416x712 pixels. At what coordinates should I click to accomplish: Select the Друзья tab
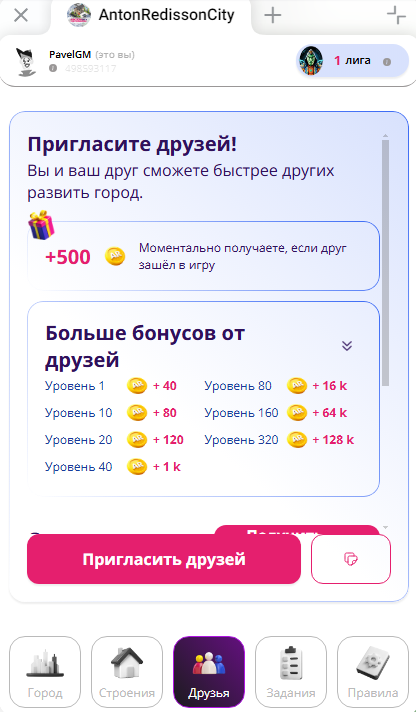(209, 672)
